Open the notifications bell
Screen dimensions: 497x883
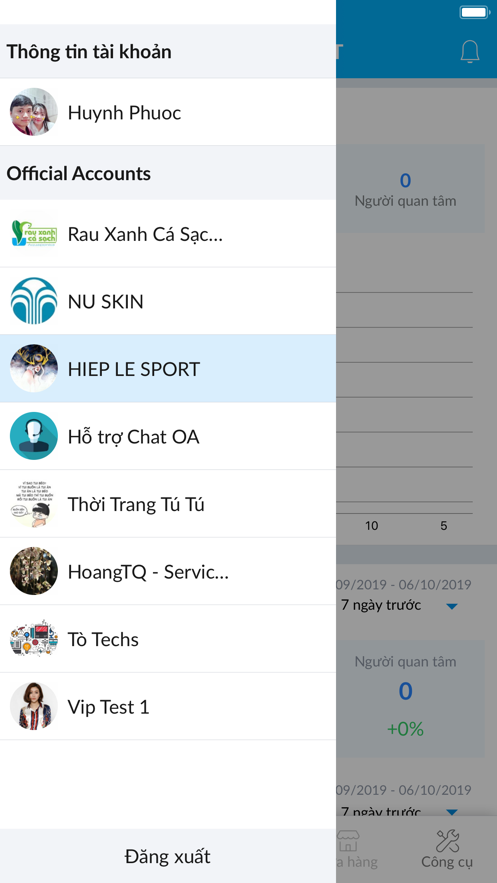469,52
